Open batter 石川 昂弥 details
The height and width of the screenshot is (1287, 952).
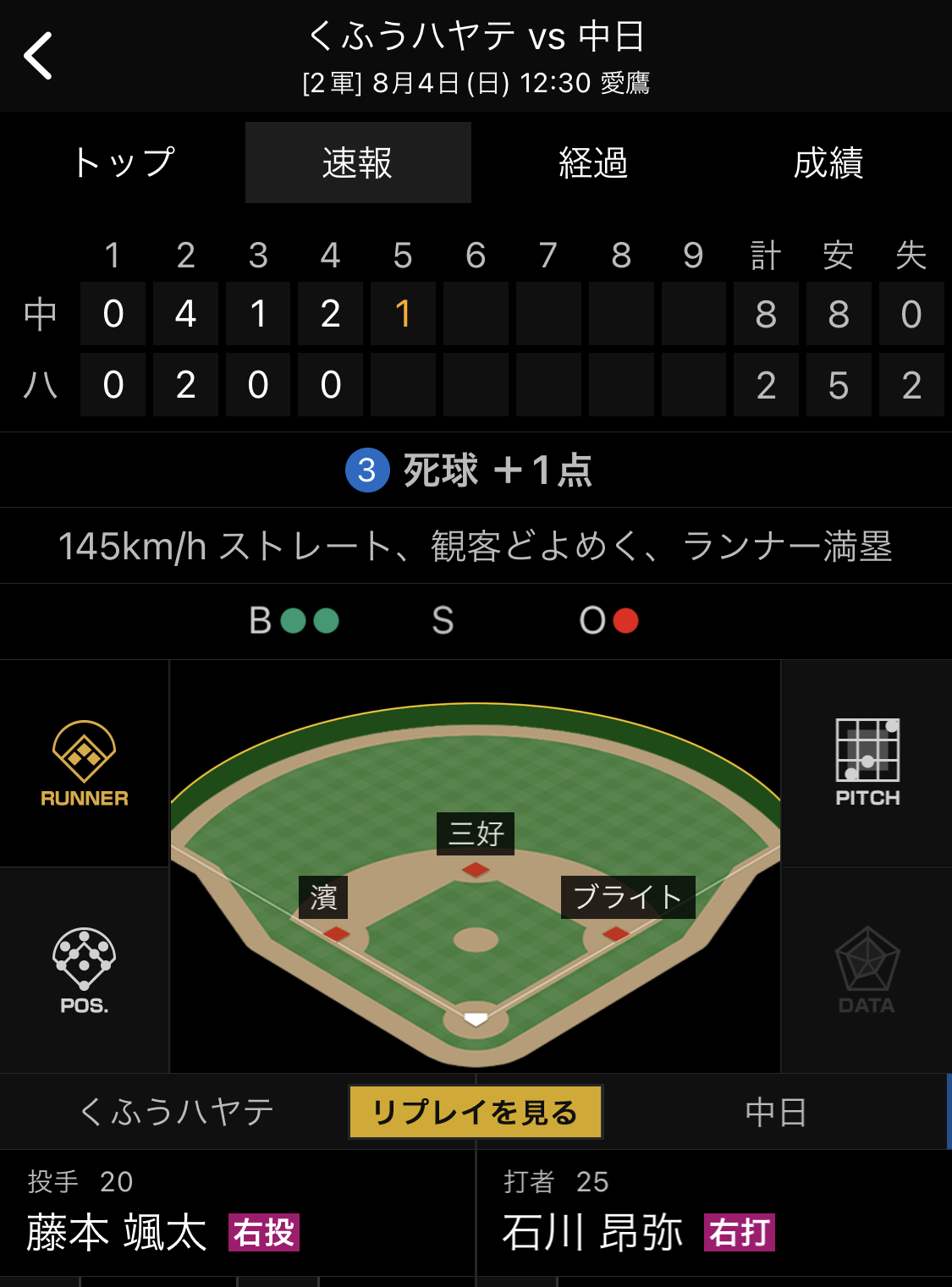tap(592, 1231)
